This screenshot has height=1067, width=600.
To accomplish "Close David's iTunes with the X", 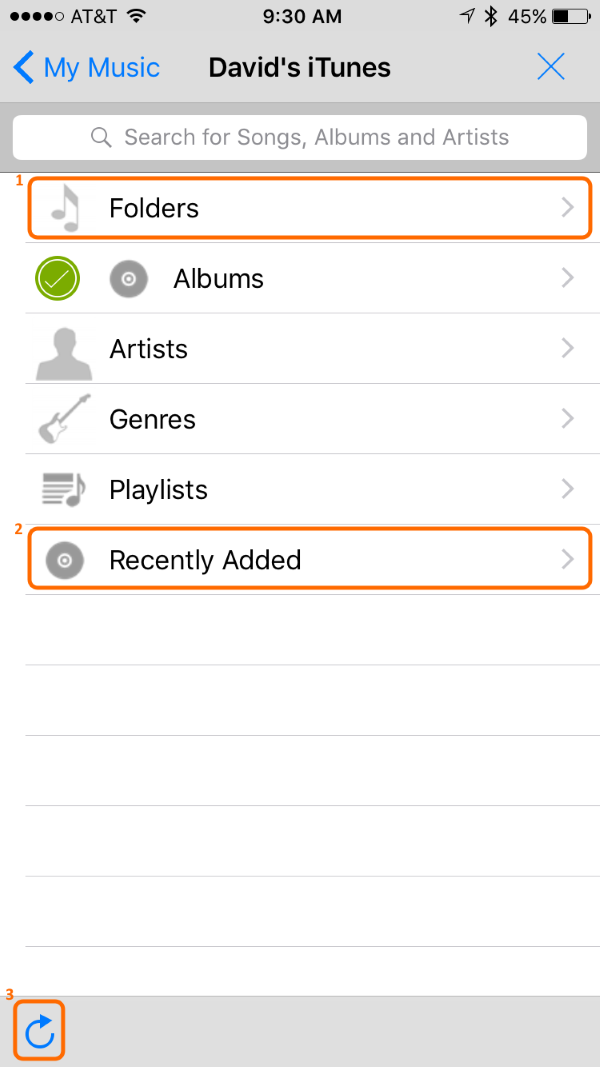I will 550,67.
